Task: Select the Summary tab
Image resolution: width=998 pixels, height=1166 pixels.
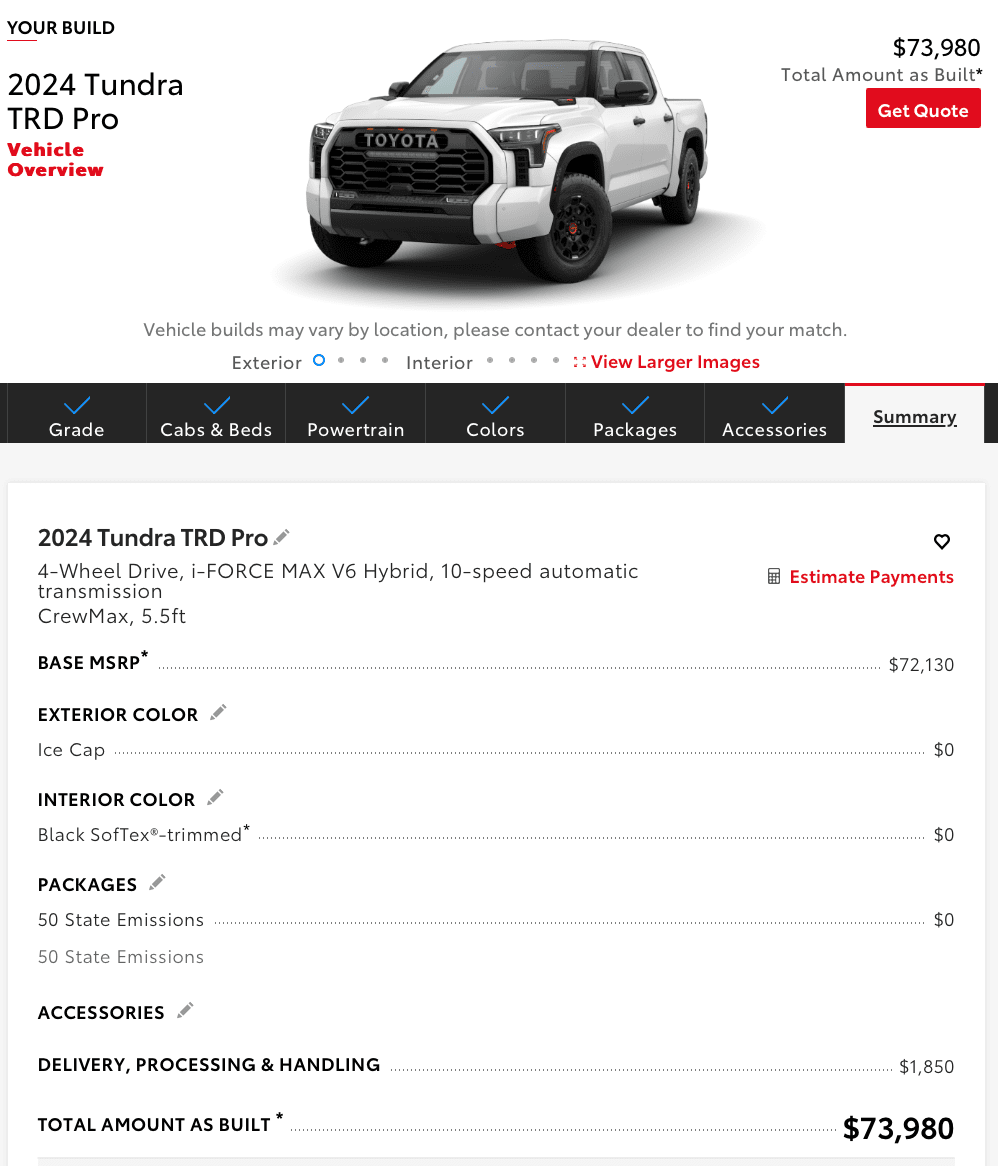Action: tap(914, 417)
